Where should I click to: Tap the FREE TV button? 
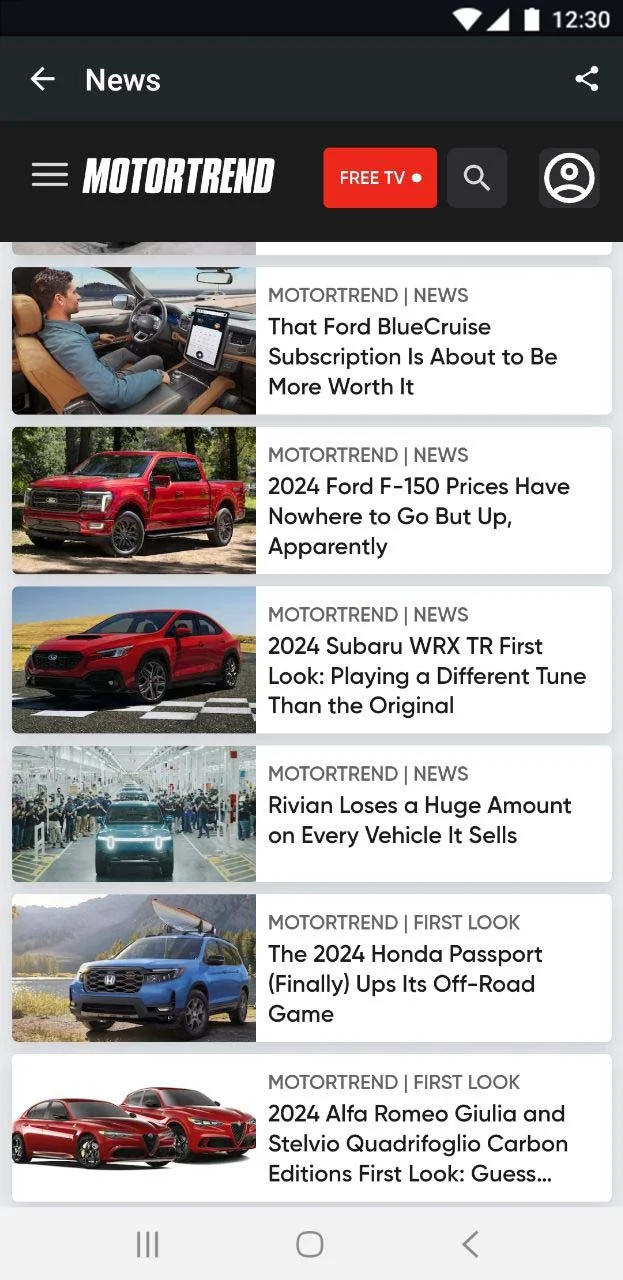coord(380,178)
